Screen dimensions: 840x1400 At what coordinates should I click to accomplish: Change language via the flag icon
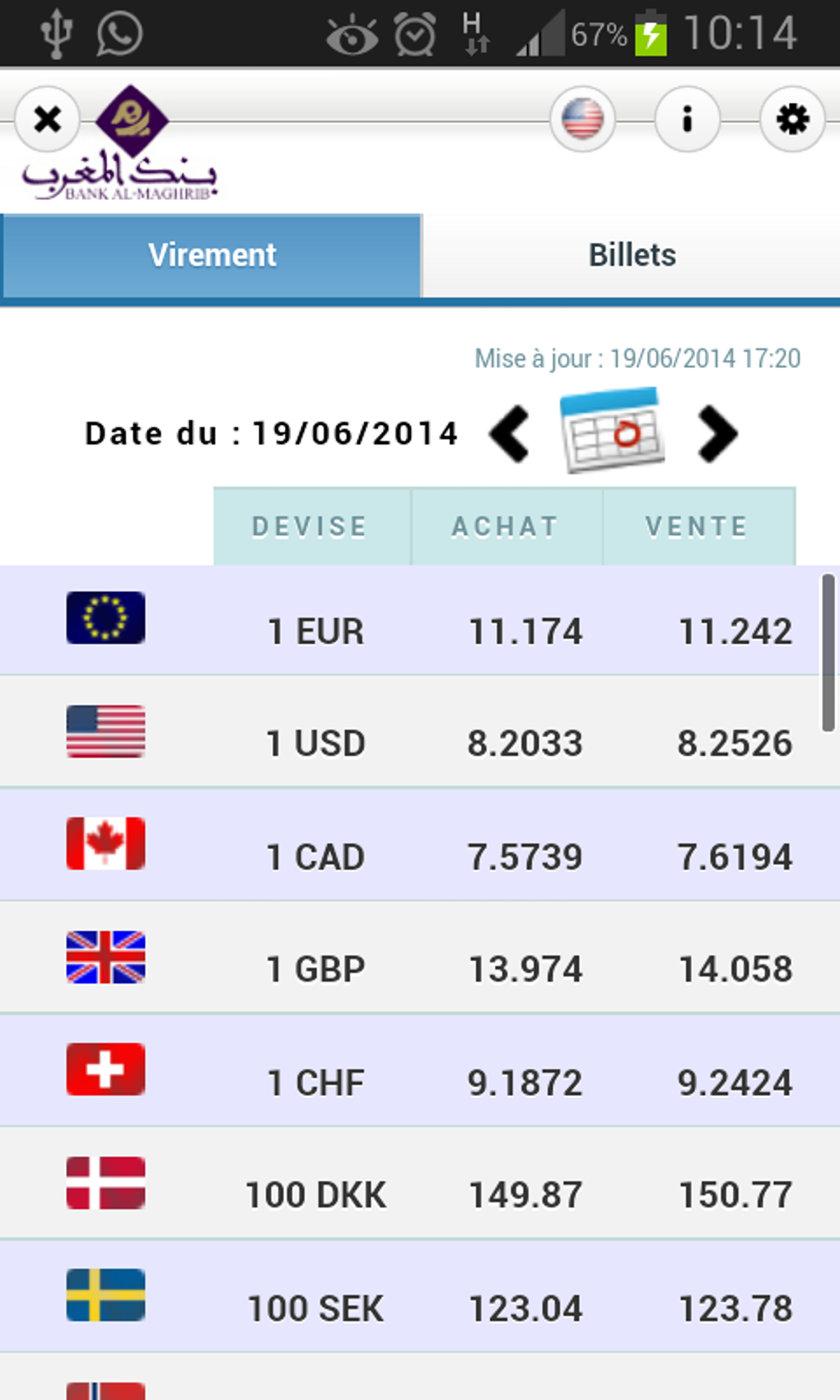point(582,120)
